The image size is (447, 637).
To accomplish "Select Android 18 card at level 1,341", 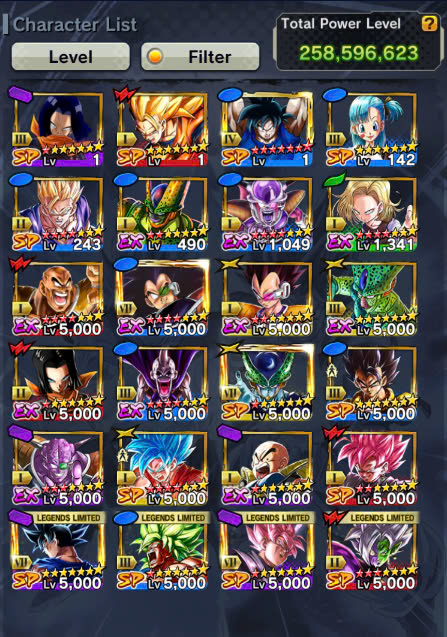I will tap(371, 213).
